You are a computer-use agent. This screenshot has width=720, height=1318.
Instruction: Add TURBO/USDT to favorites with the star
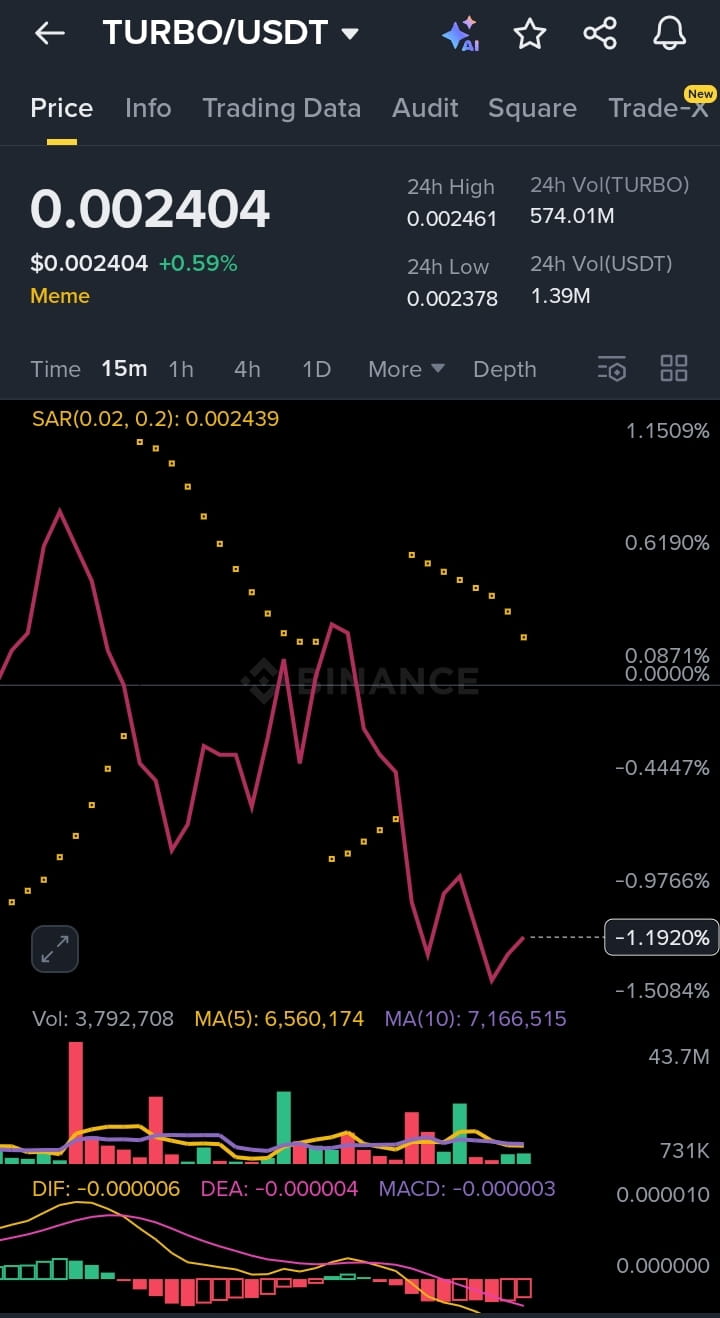(530, 34)
